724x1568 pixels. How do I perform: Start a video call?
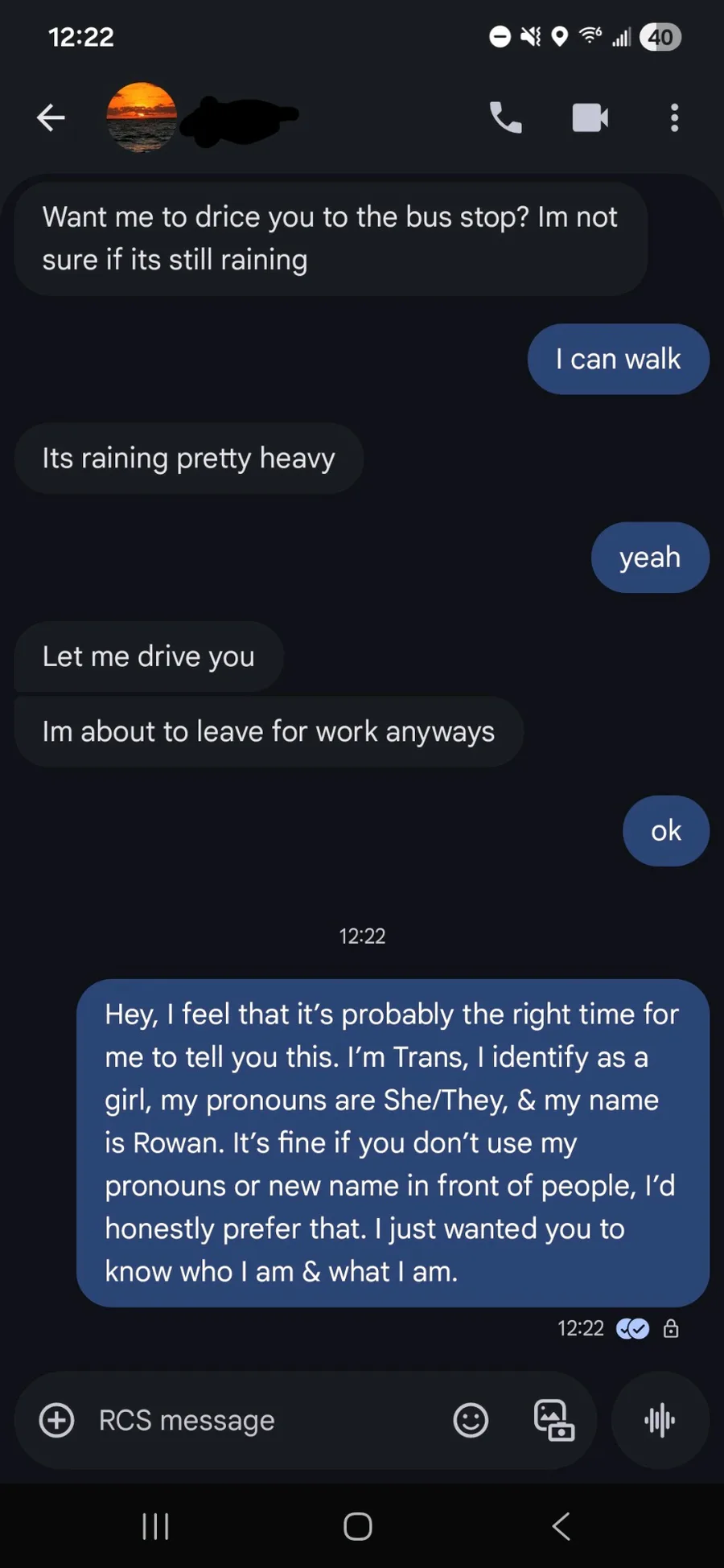click(590, 117)
